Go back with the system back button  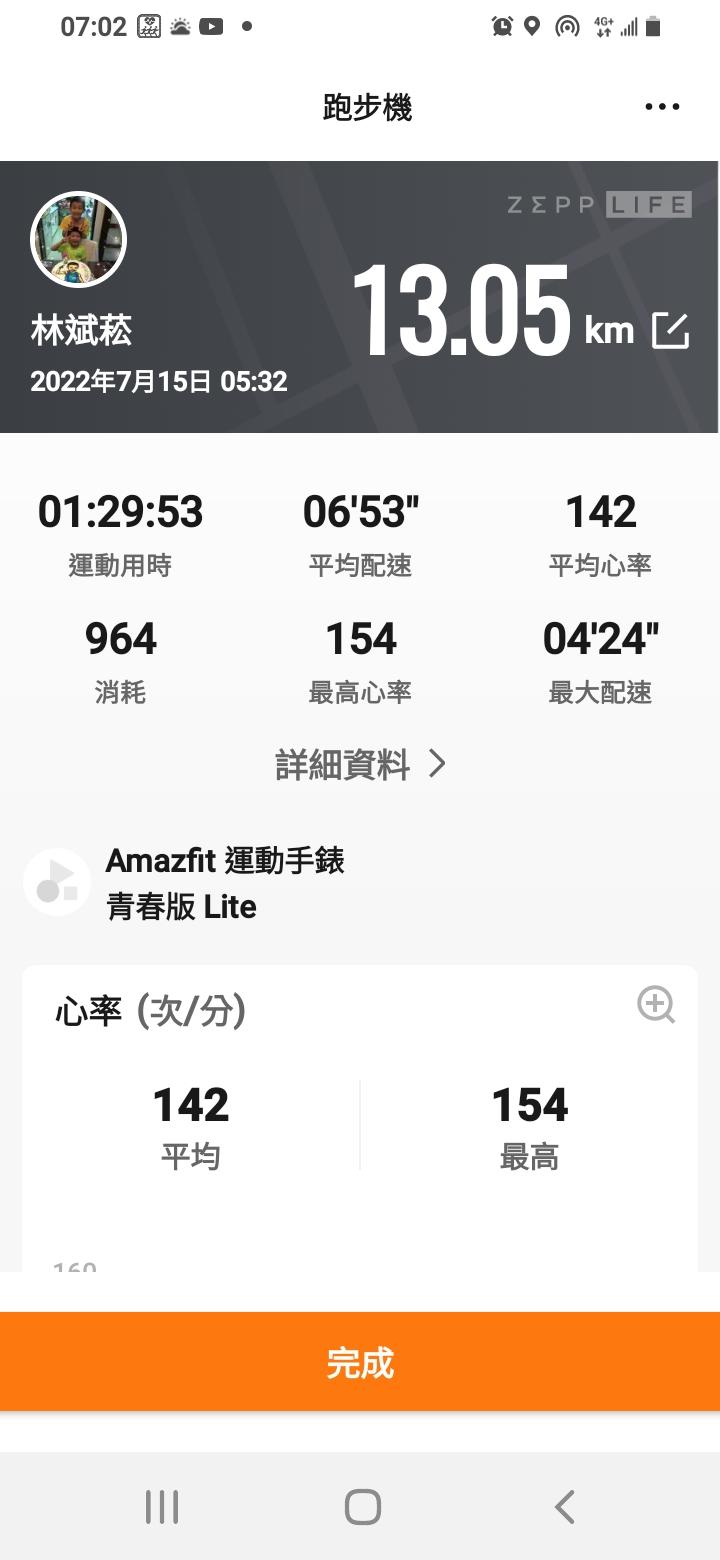click(x=564, y=1506)
